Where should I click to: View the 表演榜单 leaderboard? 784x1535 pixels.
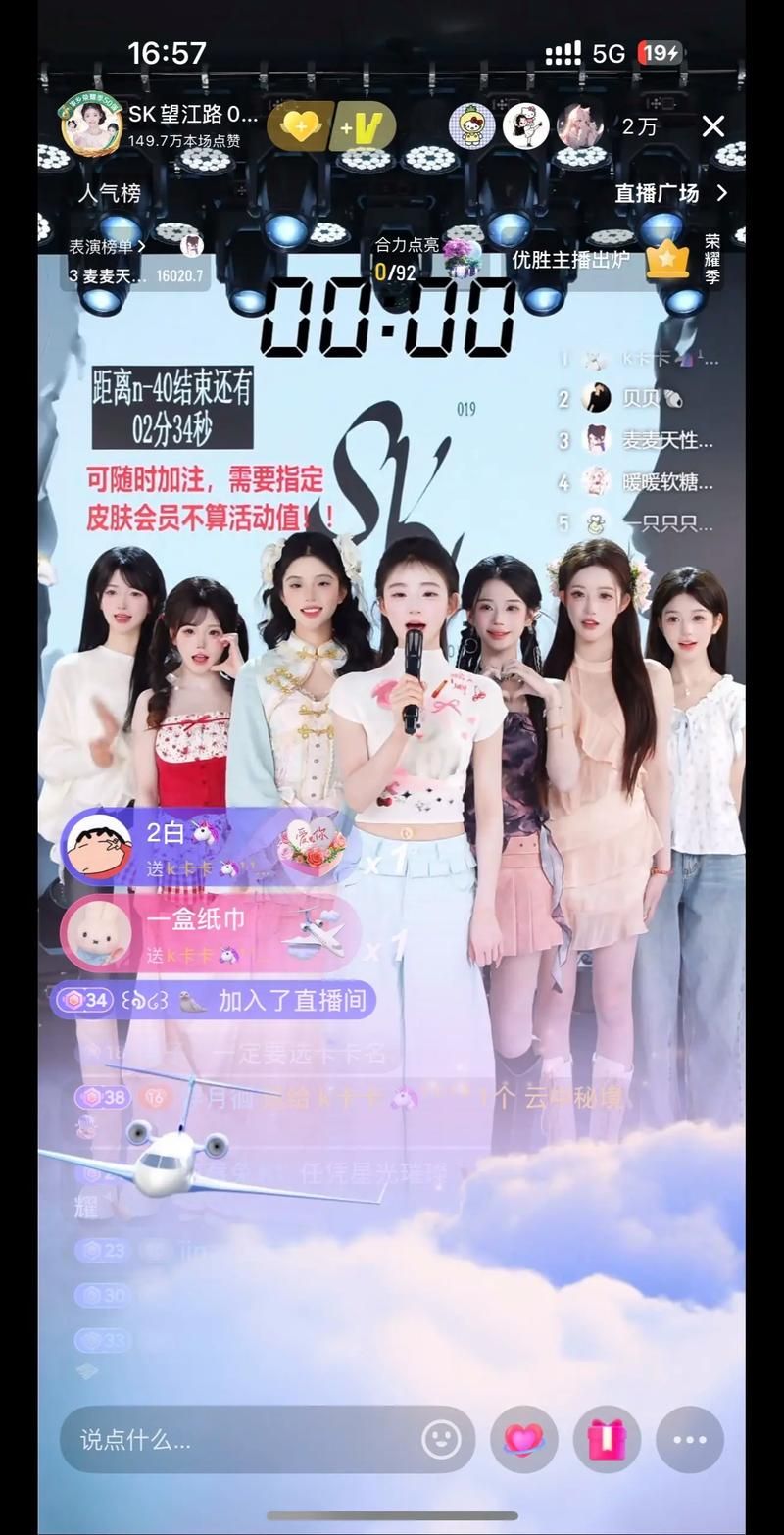tap(108, 246)
